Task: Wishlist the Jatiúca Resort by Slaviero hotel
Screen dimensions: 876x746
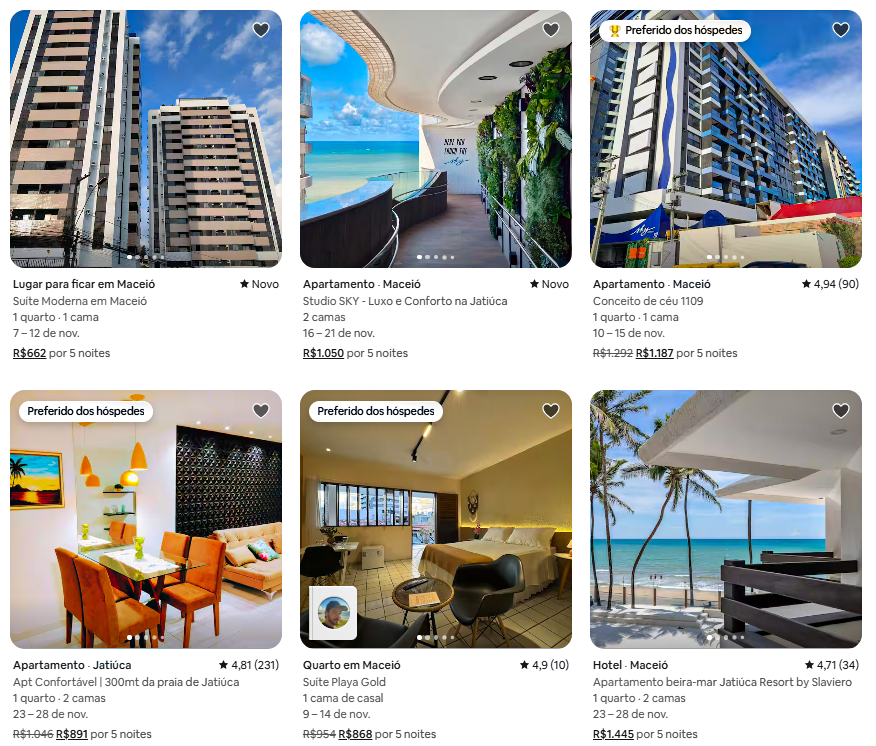Action: click(x=841, y=410)
